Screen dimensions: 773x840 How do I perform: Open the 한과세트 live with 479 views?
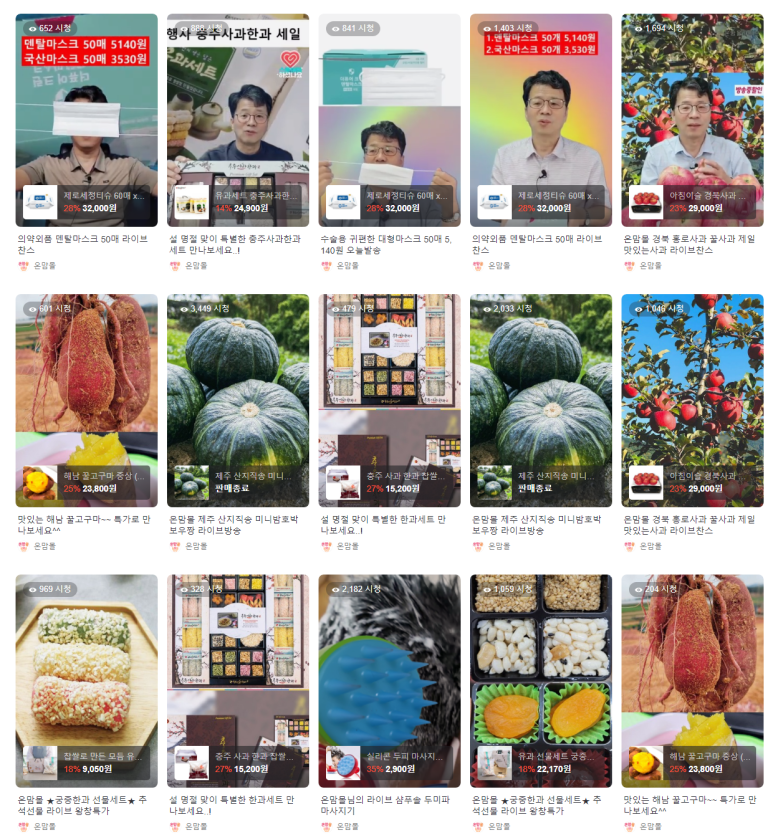click(389, 390)
